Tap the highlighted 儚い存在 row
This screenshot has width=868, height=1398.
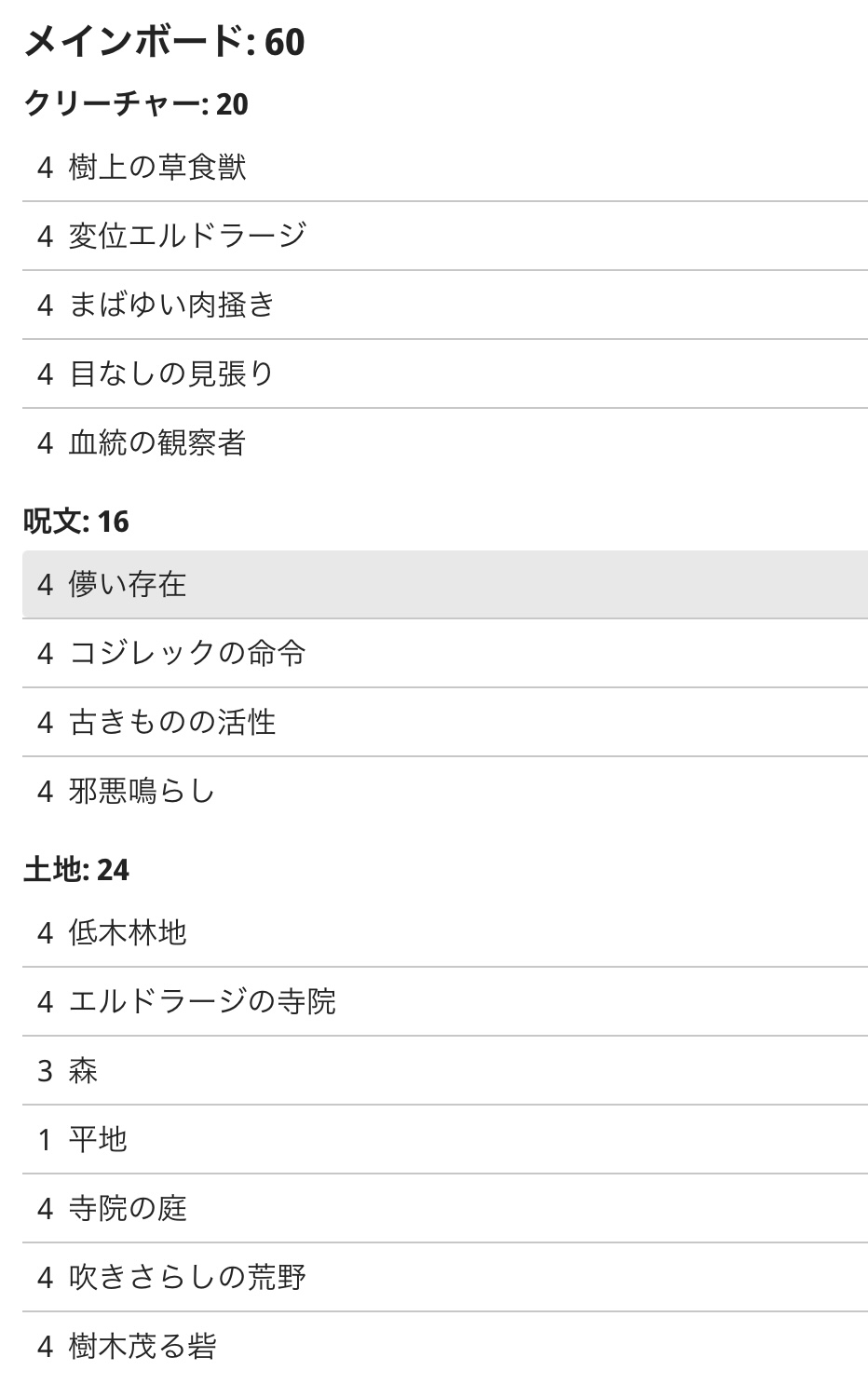445,585
